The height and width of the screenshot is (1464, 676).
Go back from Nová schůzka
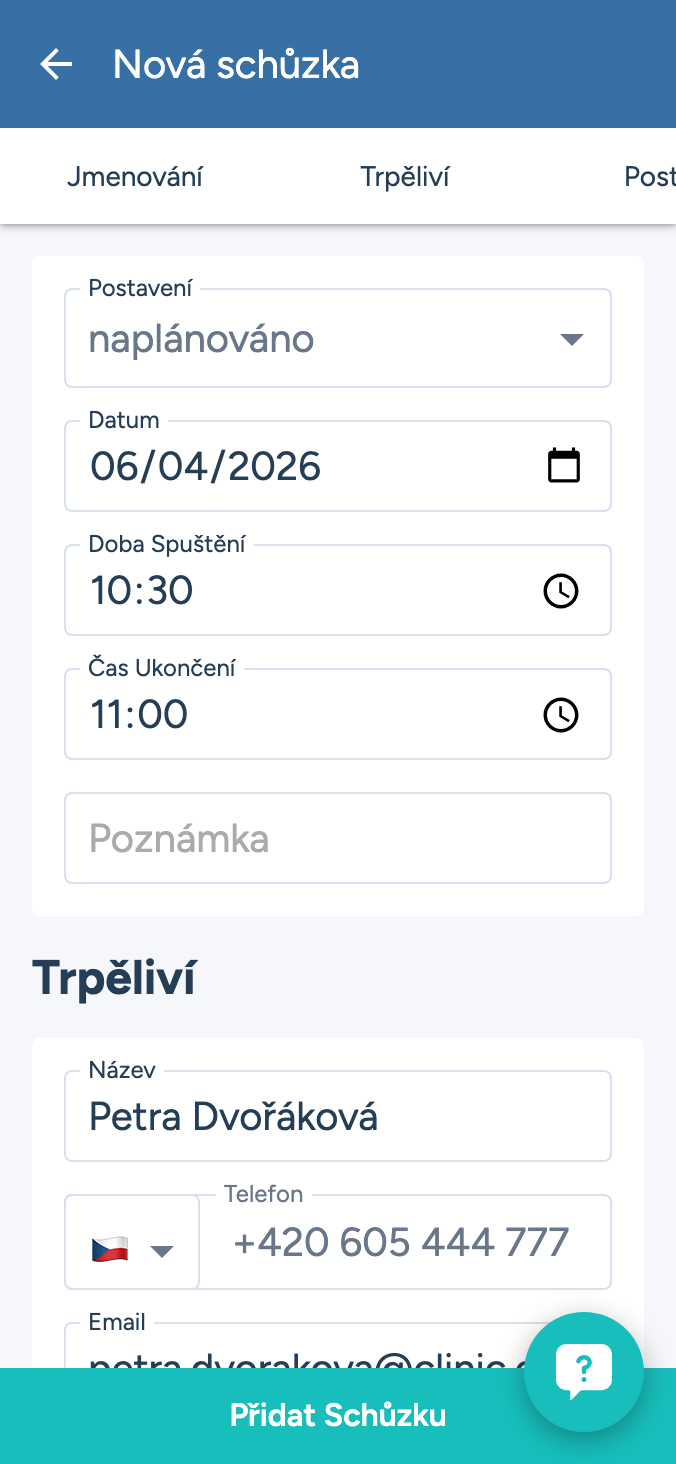click(x=56, y=65)
